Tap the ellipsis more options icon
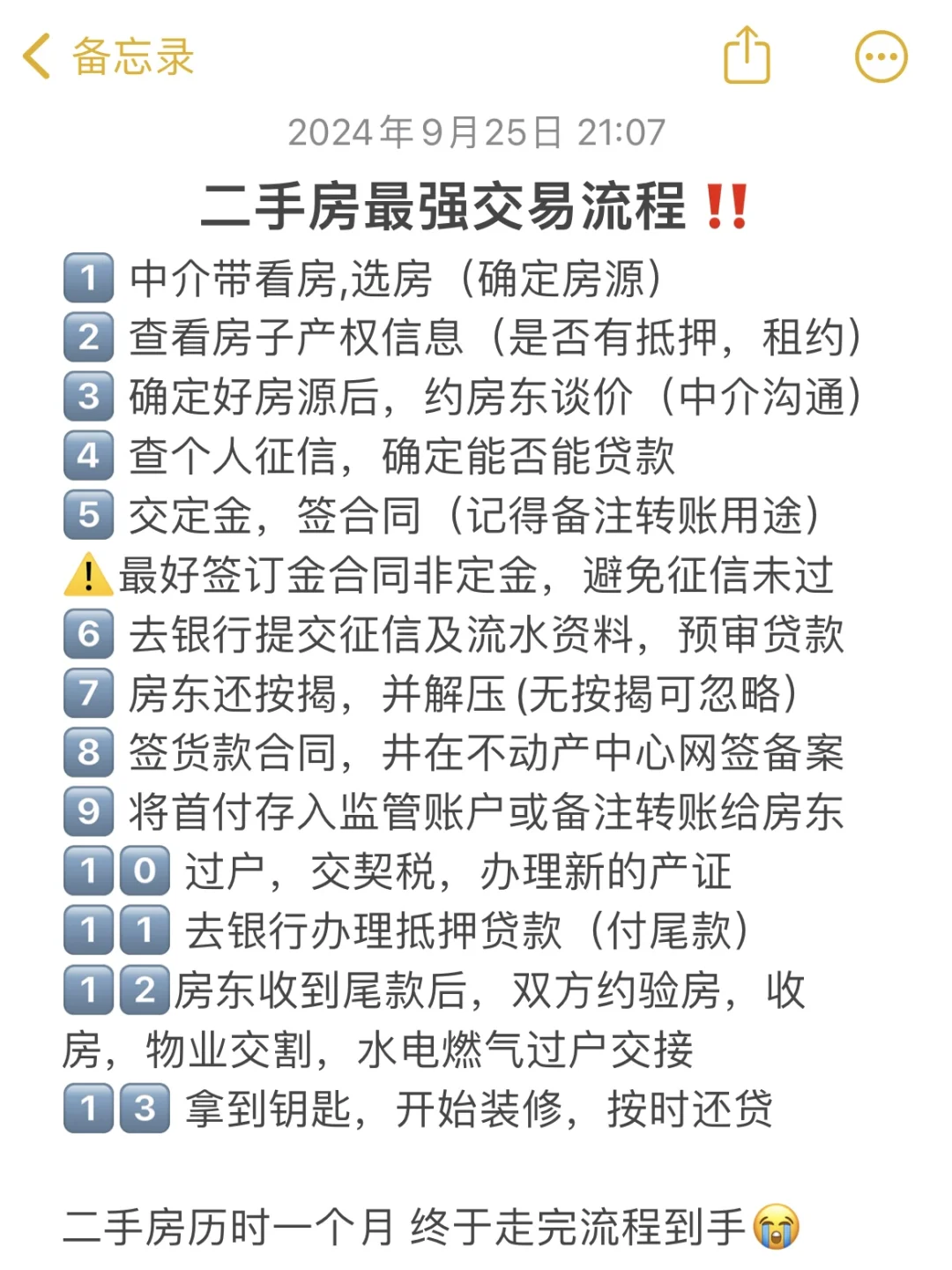The width and height of the screenshot is (952, 1270). (878, 55)
